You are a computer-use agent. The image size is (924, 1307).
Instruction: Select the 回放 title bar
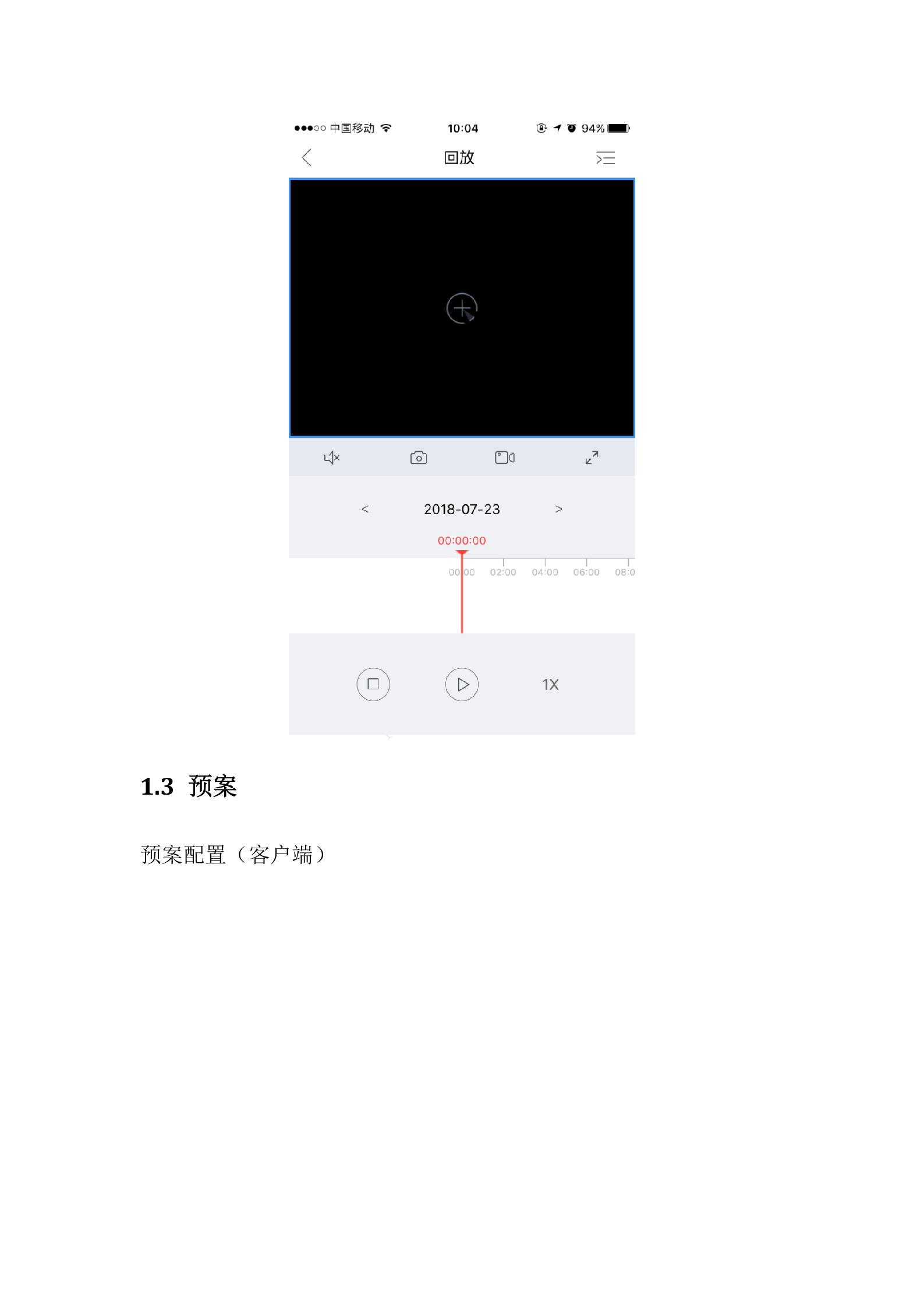point(461,157)
